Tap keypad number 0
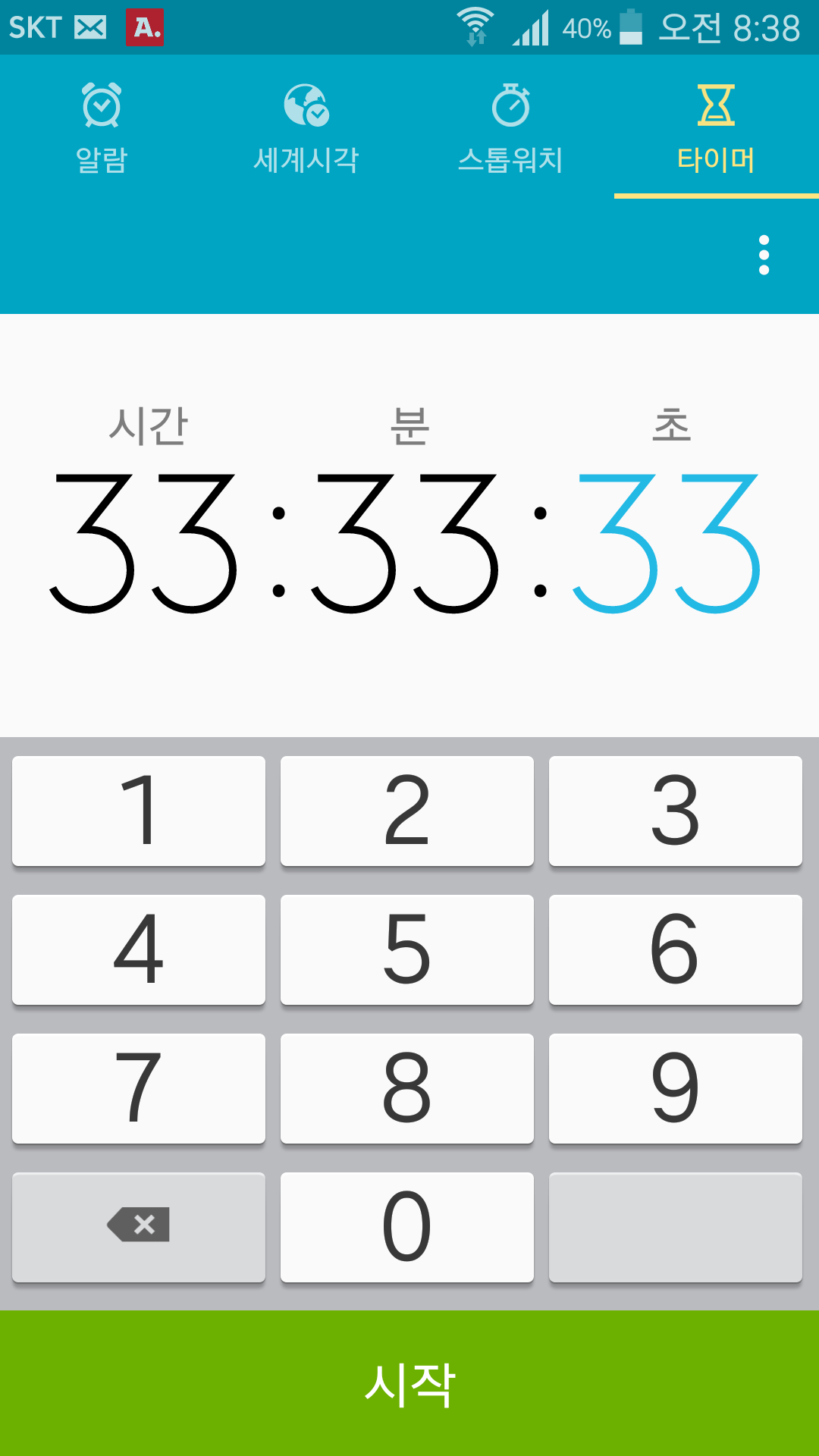Viewport: 819px width, 1456px height. click(407, 1227)
